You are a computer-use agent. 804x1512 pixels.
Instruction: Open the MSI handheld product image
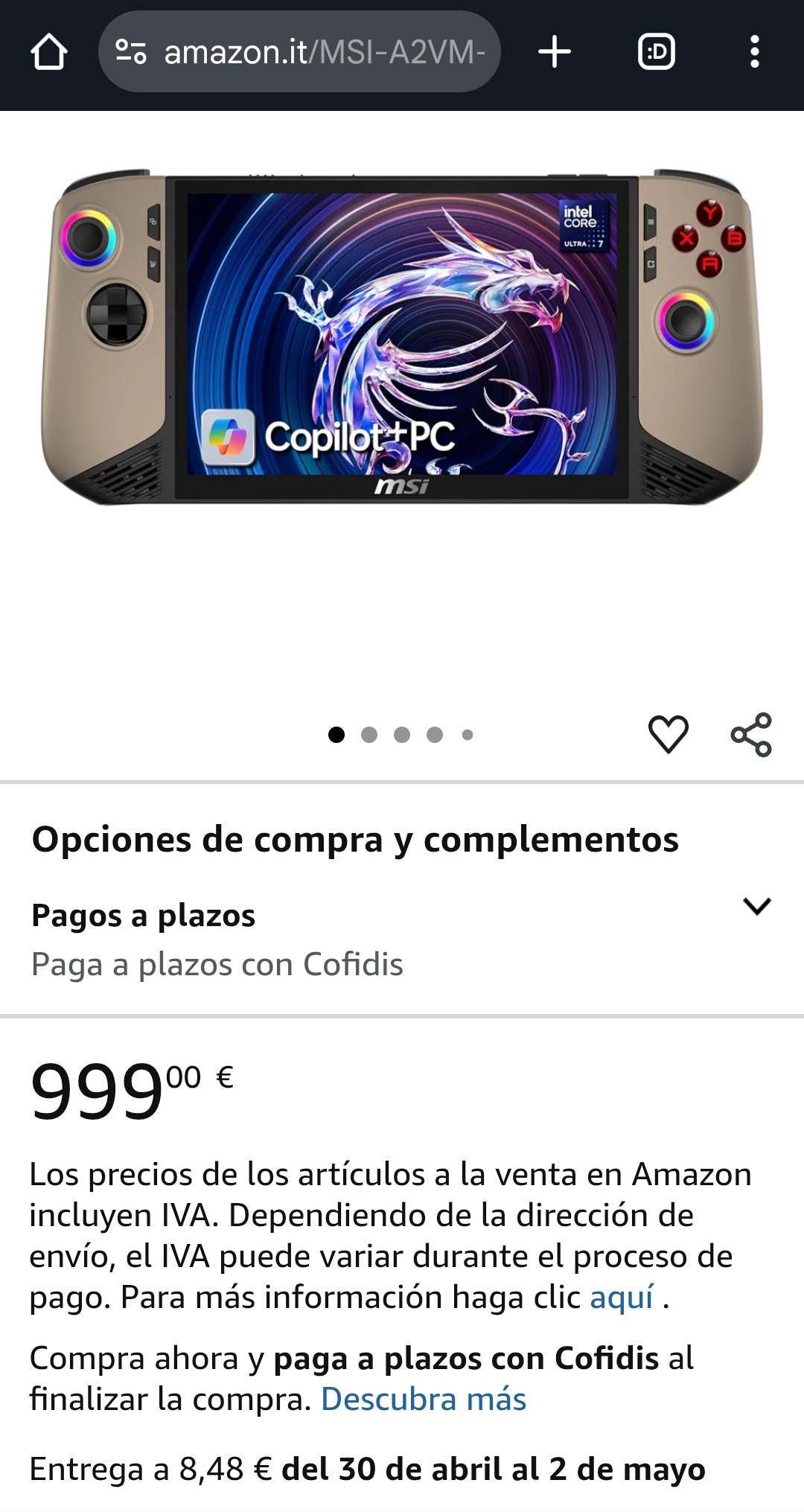point(402,336)
